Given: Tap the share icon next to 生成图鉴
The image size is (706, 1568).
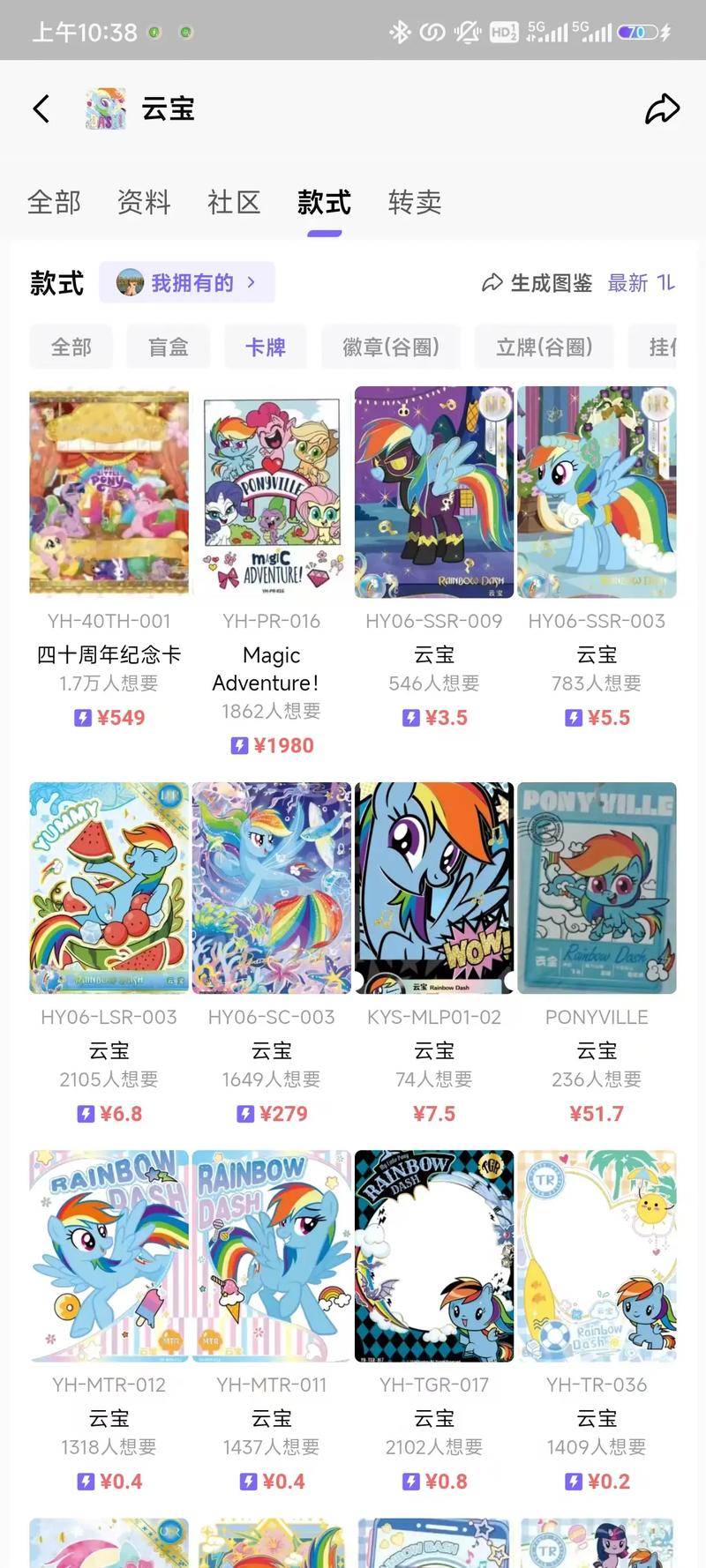Looking at the screenshot, I should point(493,283).
